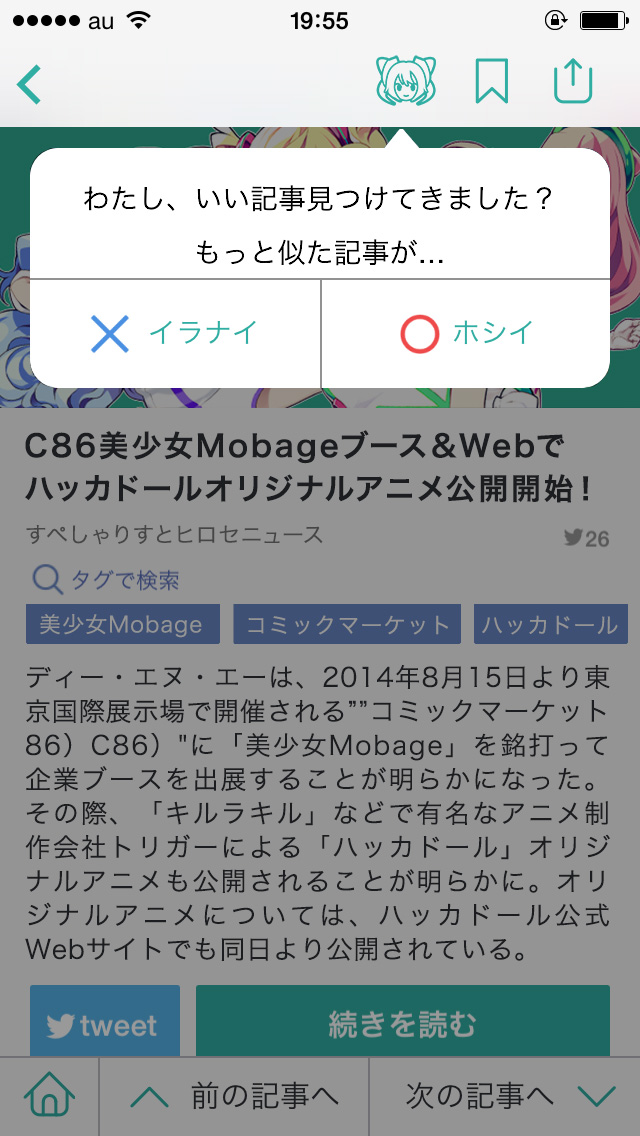This screenshot has width=640, height=1136.
Task: Go to the previous article 前の記事へ
Action: (235, 1097)
